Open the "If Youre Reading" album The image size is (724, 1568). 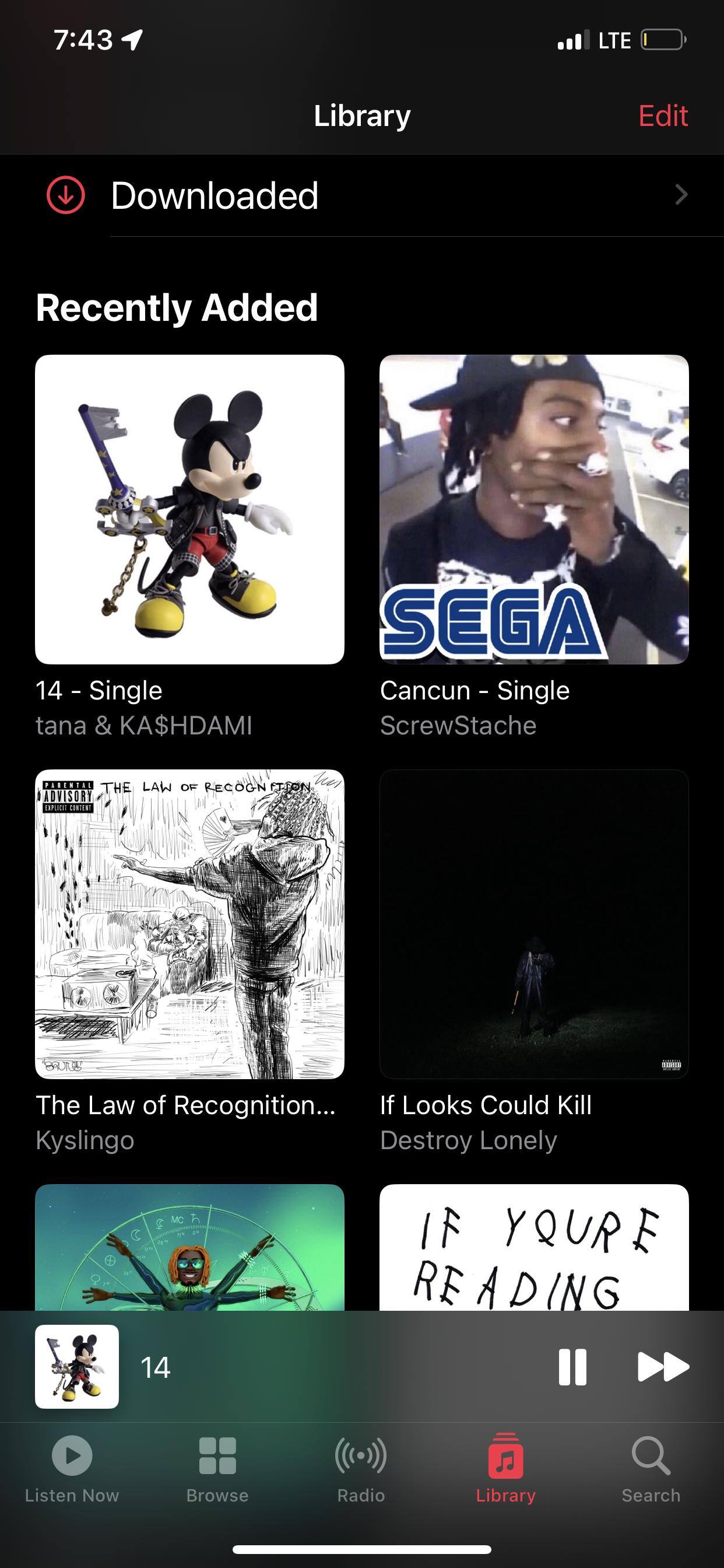533,1247
